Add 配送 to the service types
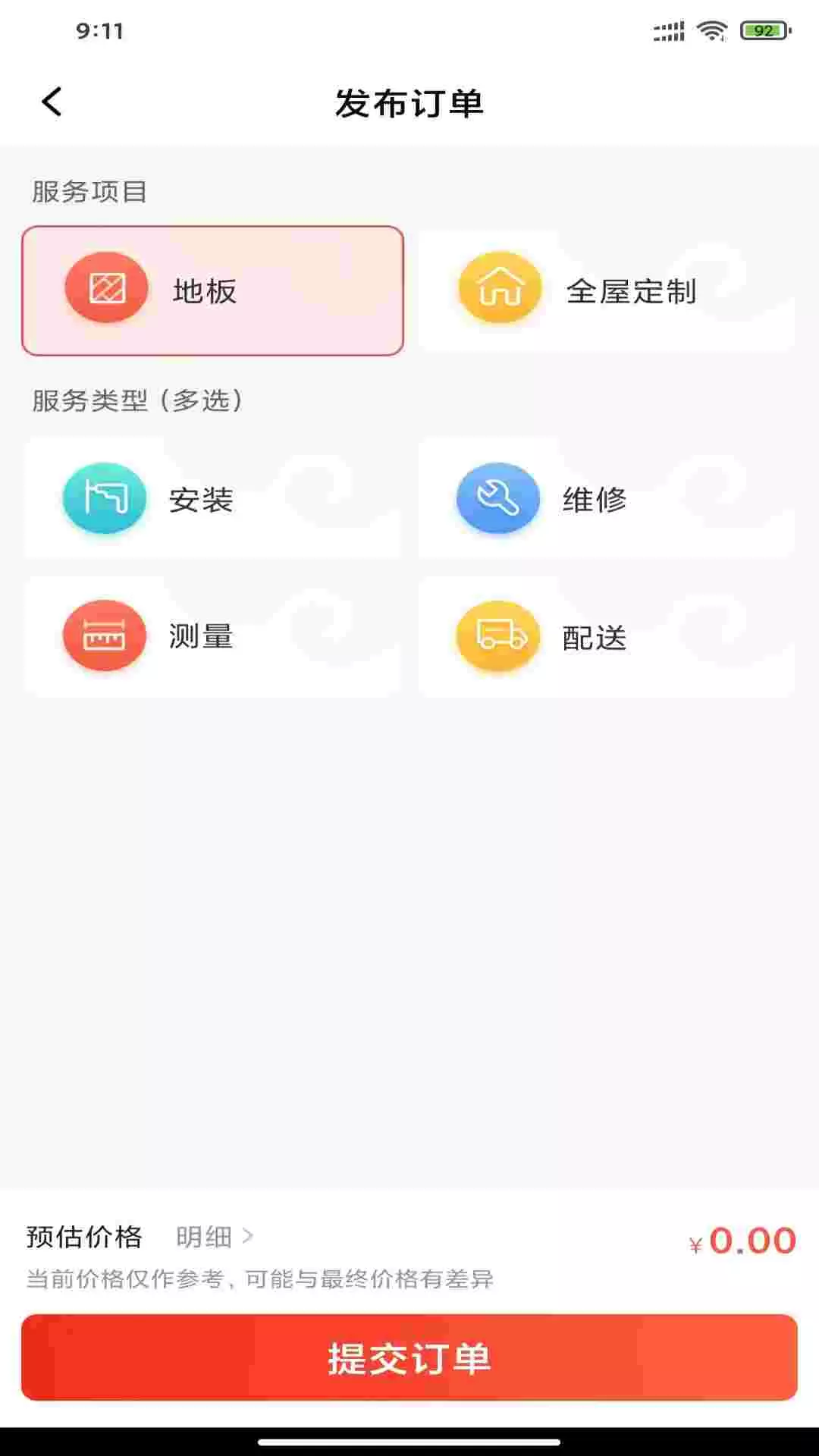The width and height of the screenshot is (819, 1456). pos(607,636)
